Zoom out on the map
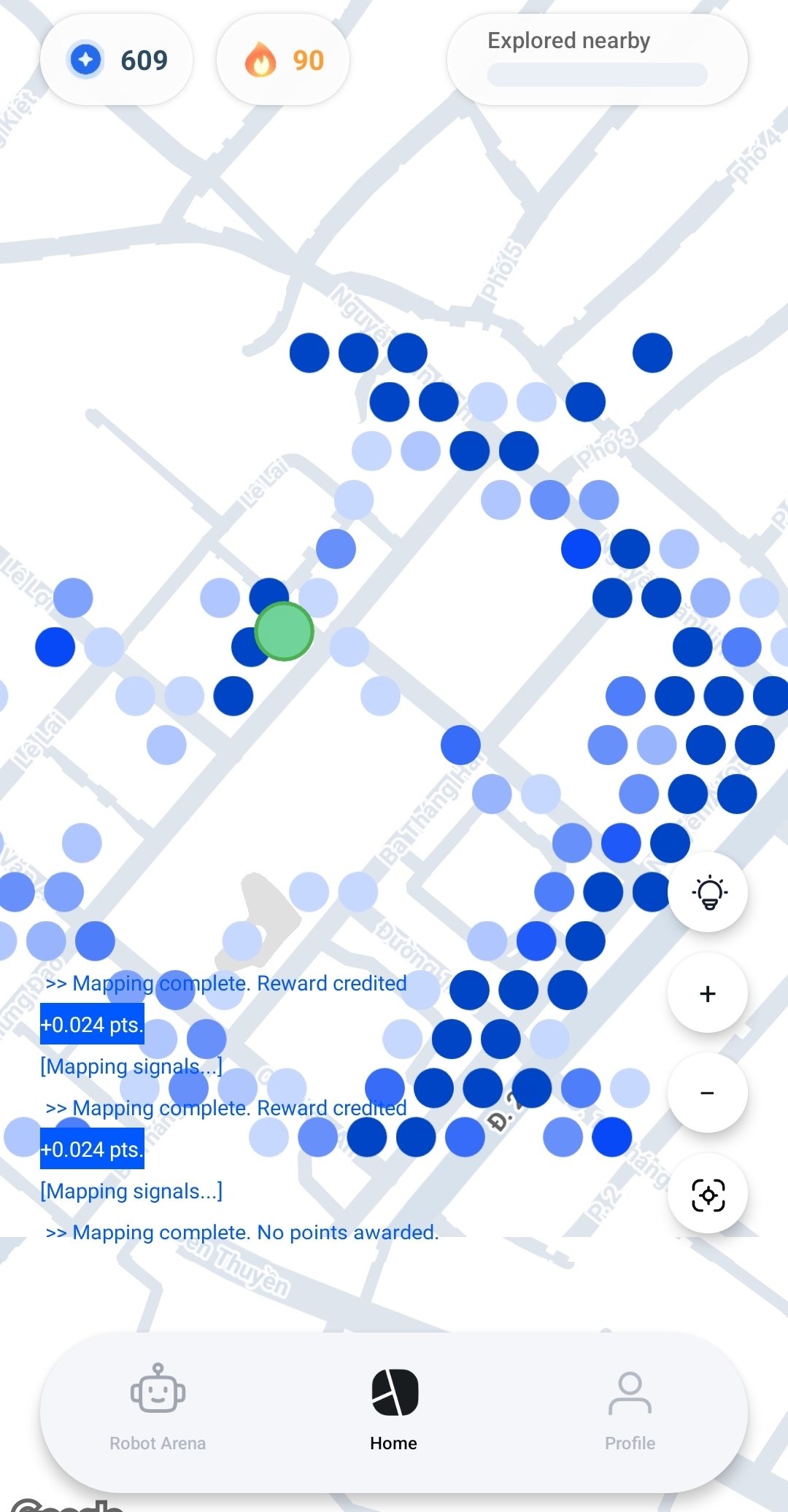Image resolution: width=788 pixels, height=1512 pixels. pos(708,1093)
